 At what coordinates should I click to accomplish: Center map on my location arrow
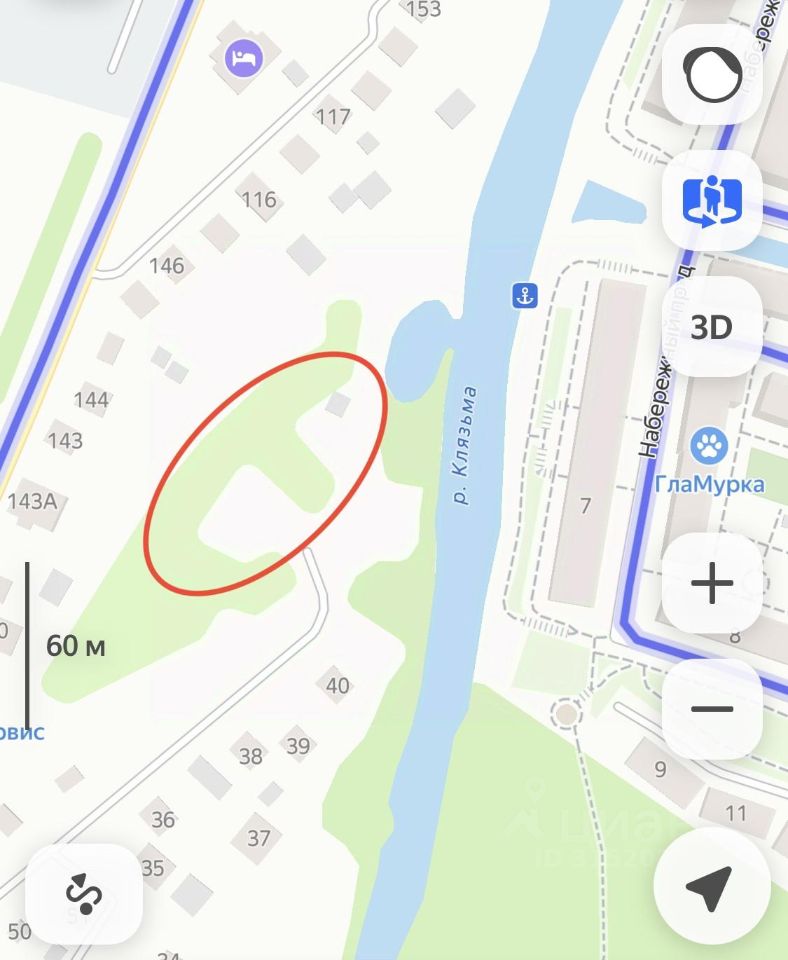tap(710, 887)
